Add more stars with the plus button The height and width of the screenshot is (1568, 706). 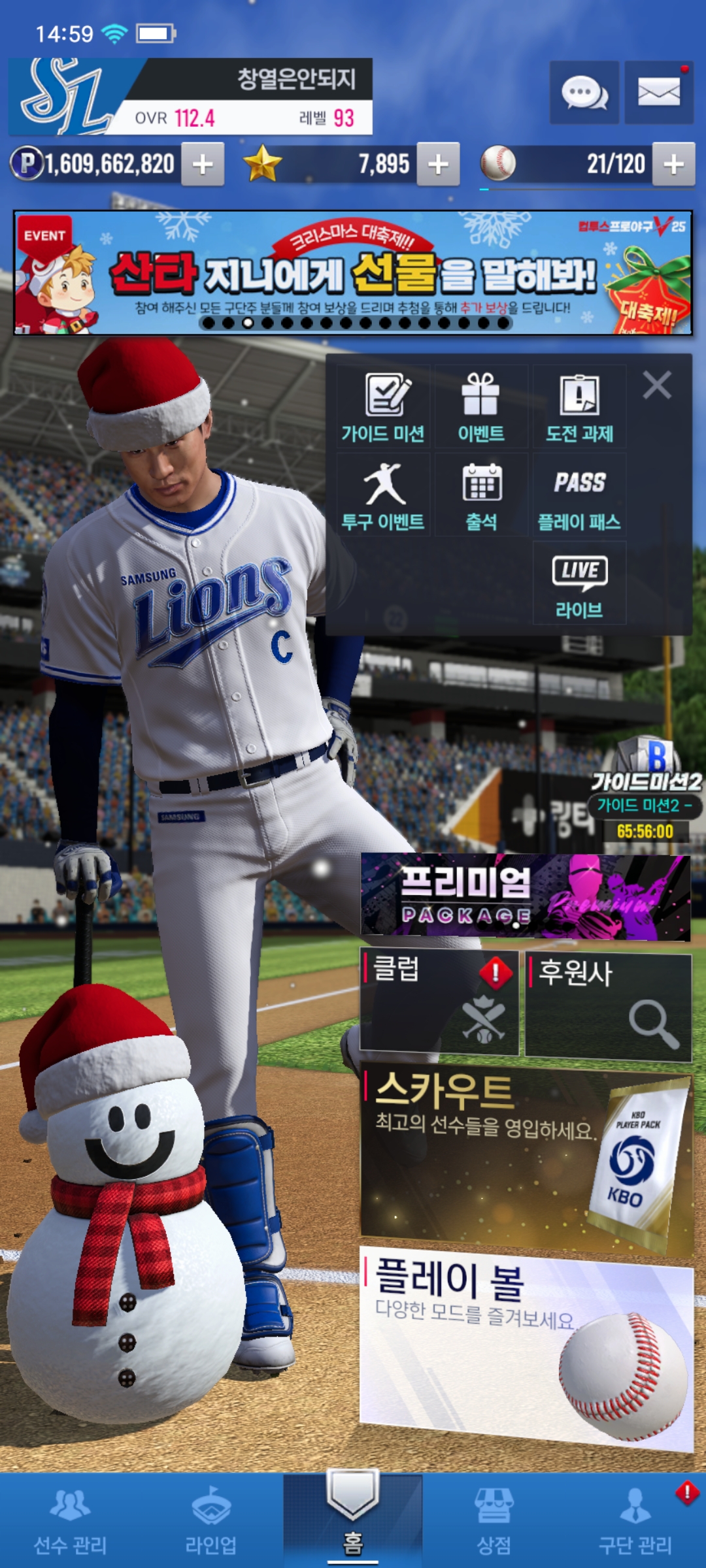point(438,164)
